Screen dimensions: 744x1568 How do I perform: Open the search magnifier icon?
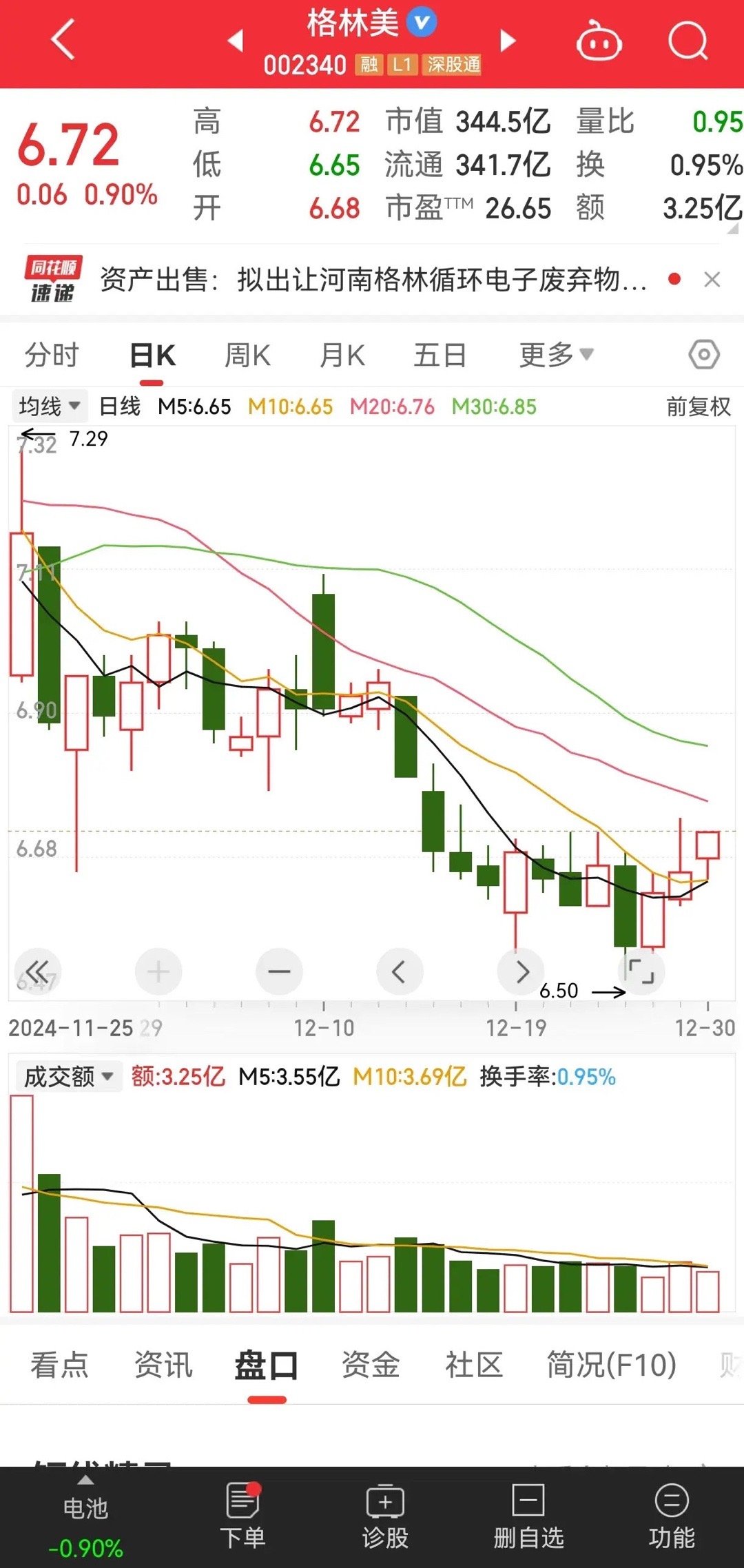tap(688, 41)
